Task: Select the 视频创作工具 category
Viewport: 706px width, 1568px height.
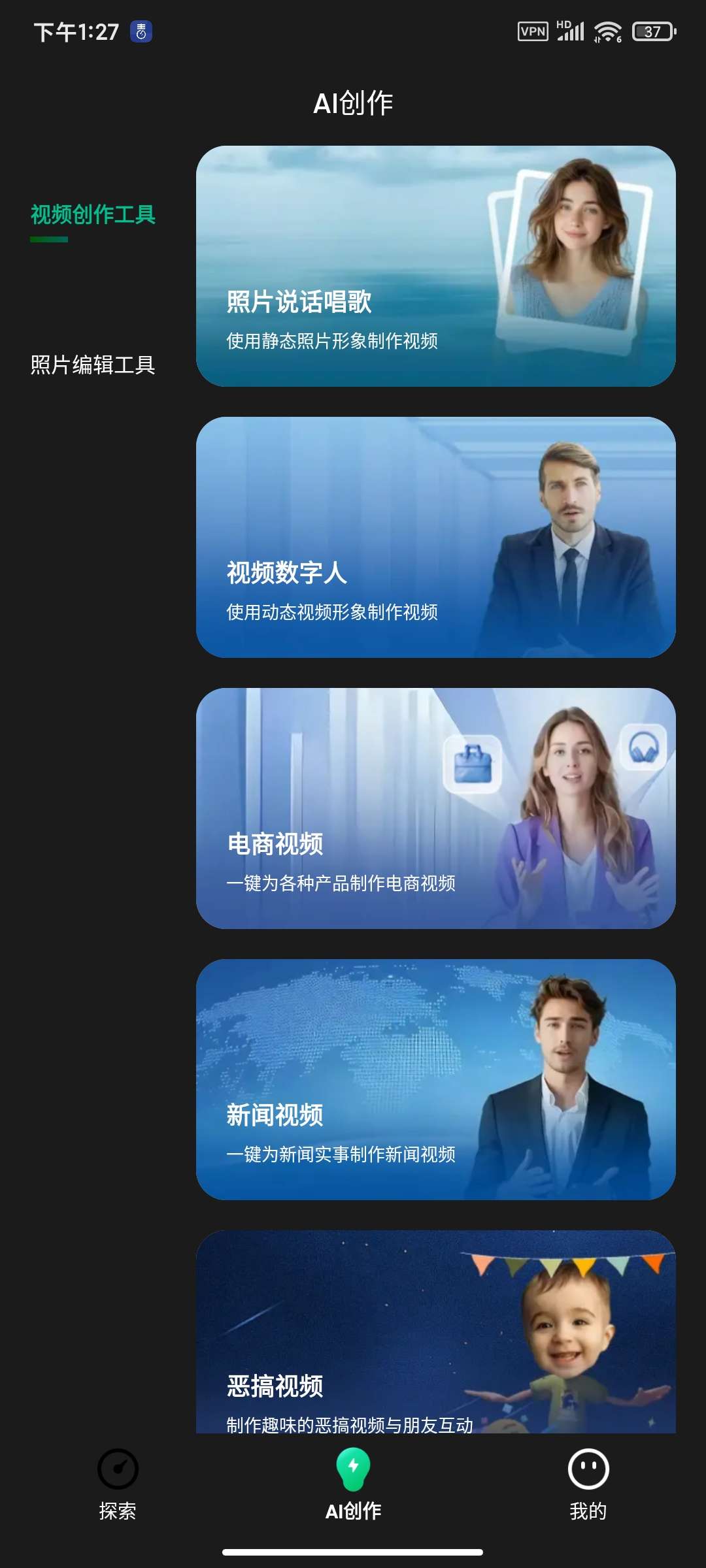Action: coord(93,215)
